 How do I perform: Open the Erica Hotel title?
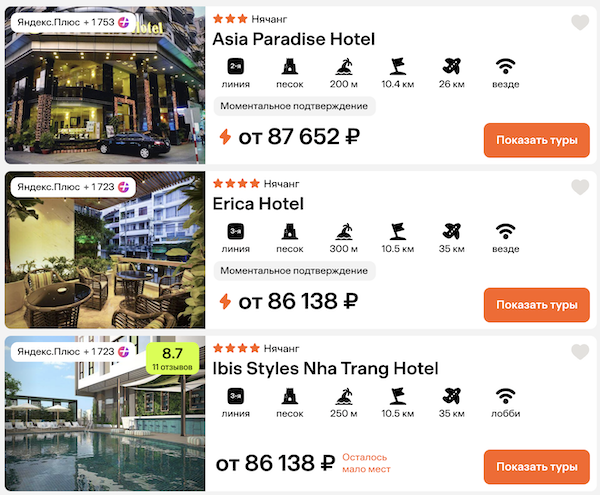click(x=258, y=204)
